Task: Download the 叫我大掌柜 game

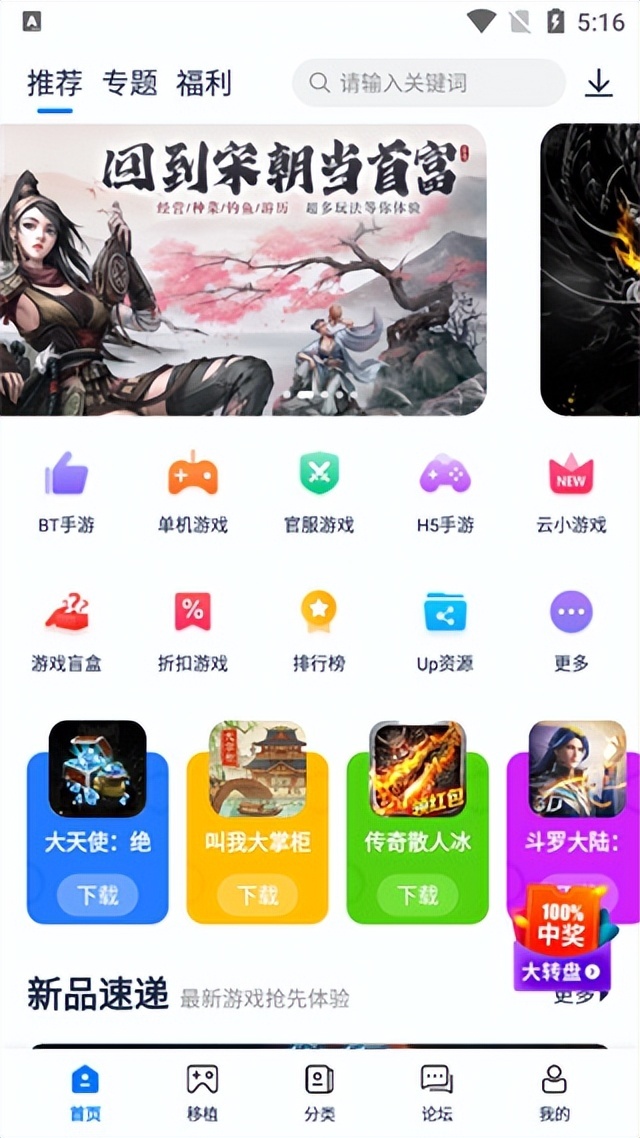Action: pos(257,894)
